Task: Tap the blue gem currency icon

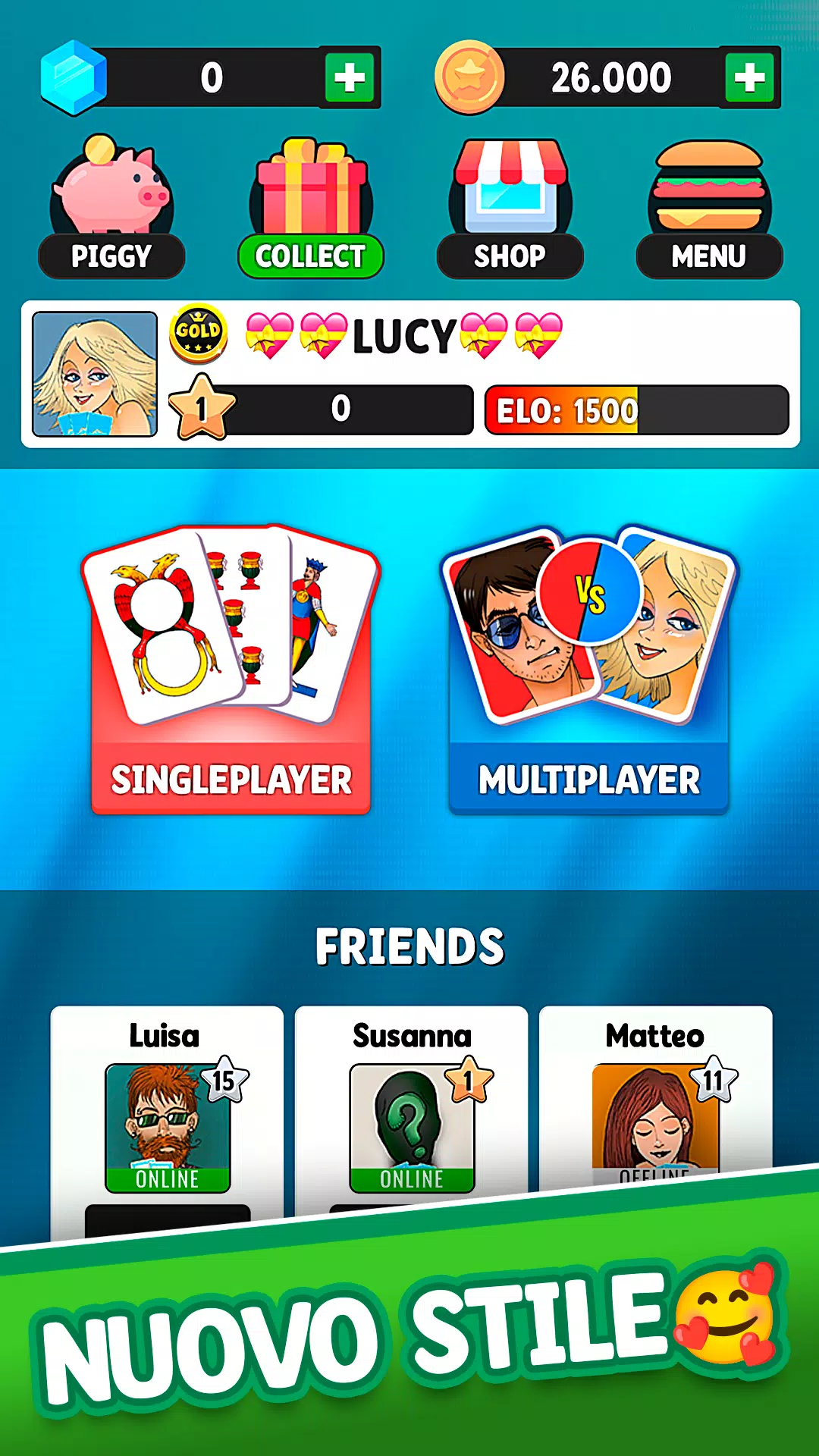Action: pyautogui.click(x=72, y=76)
